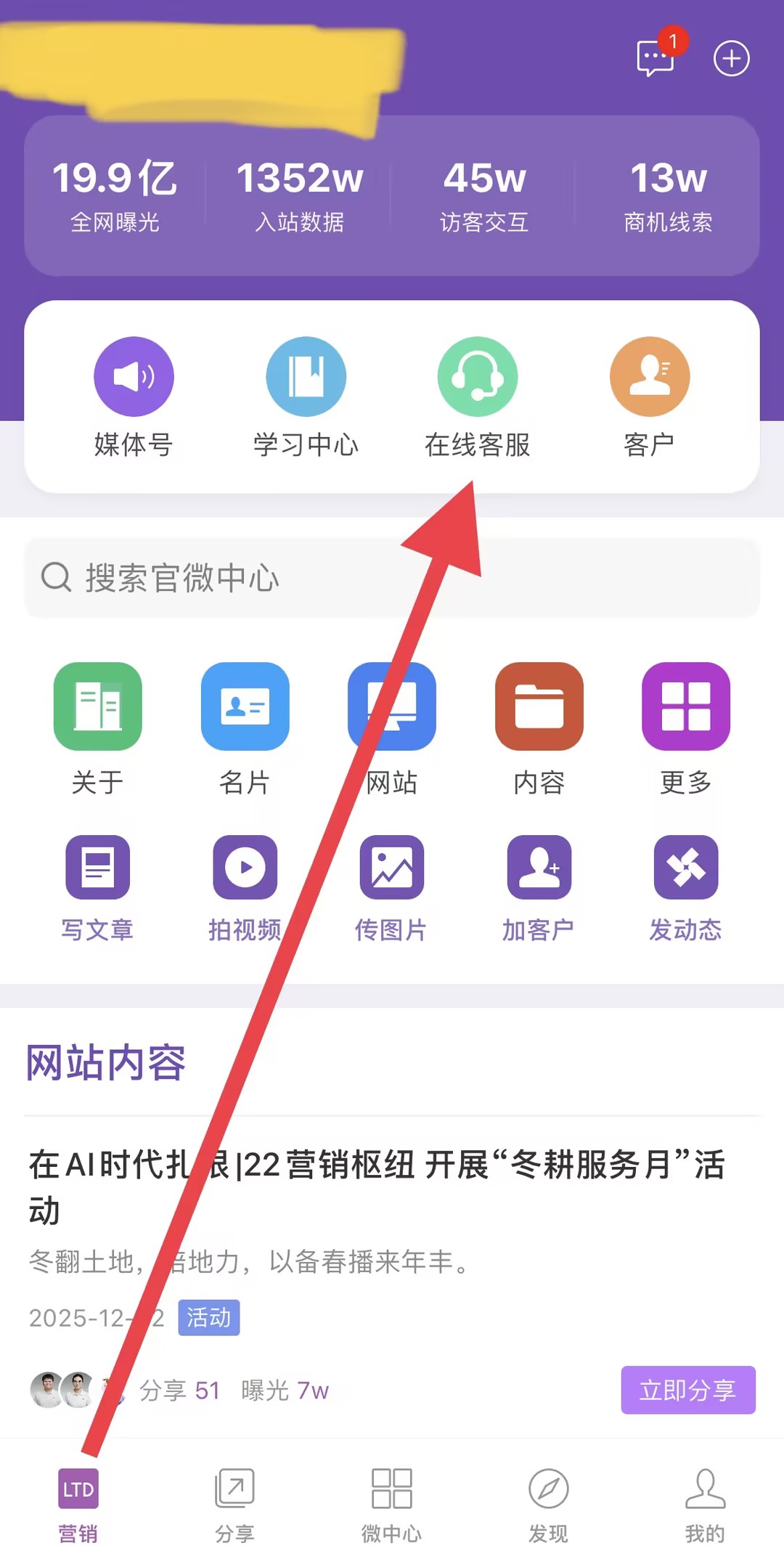Switch to the 我的 tab
Screen dimensions: 784x1567
705,1503
